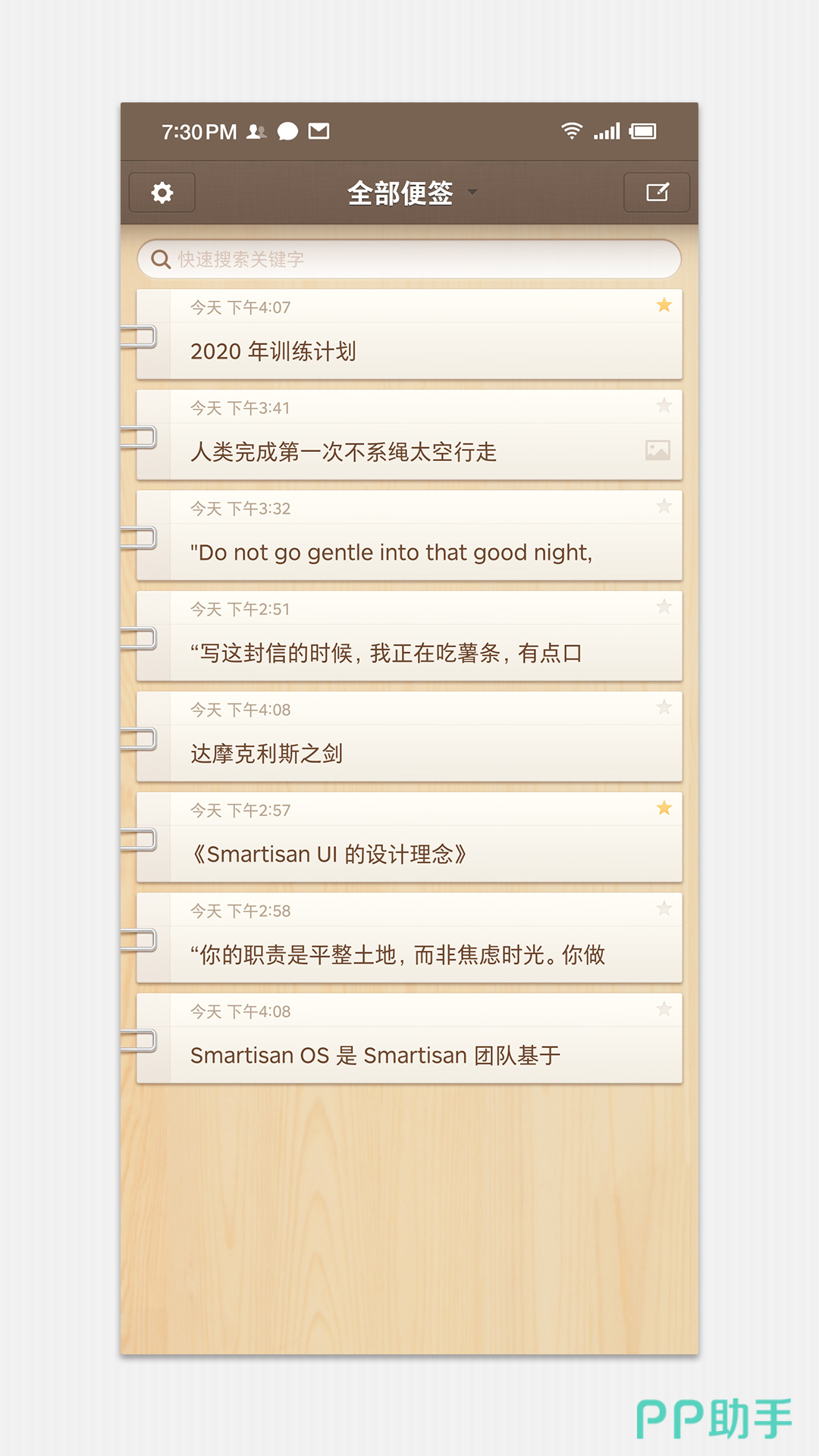
Task: Open the settings gear
Action: pyautogui.click(x=162, y=193)
